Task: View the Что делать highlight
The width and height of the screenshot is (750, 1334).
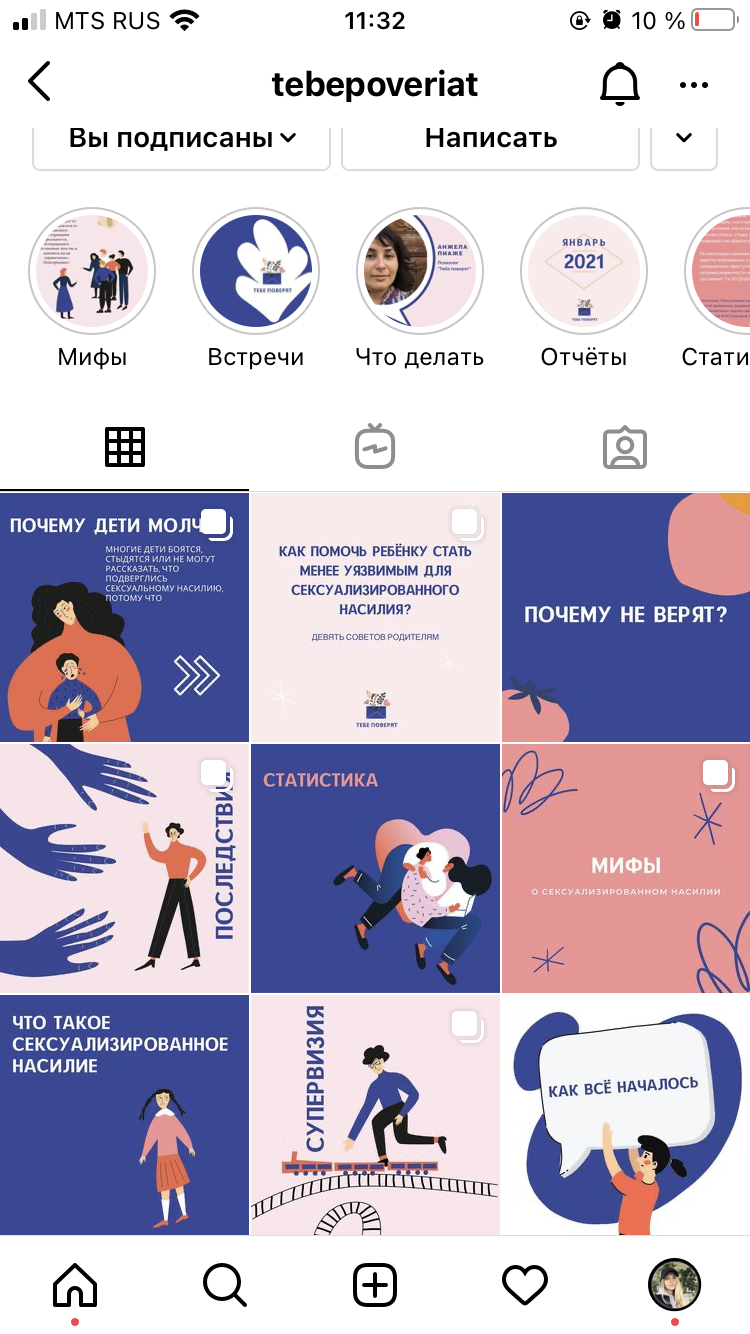Action: click(420, 270)
